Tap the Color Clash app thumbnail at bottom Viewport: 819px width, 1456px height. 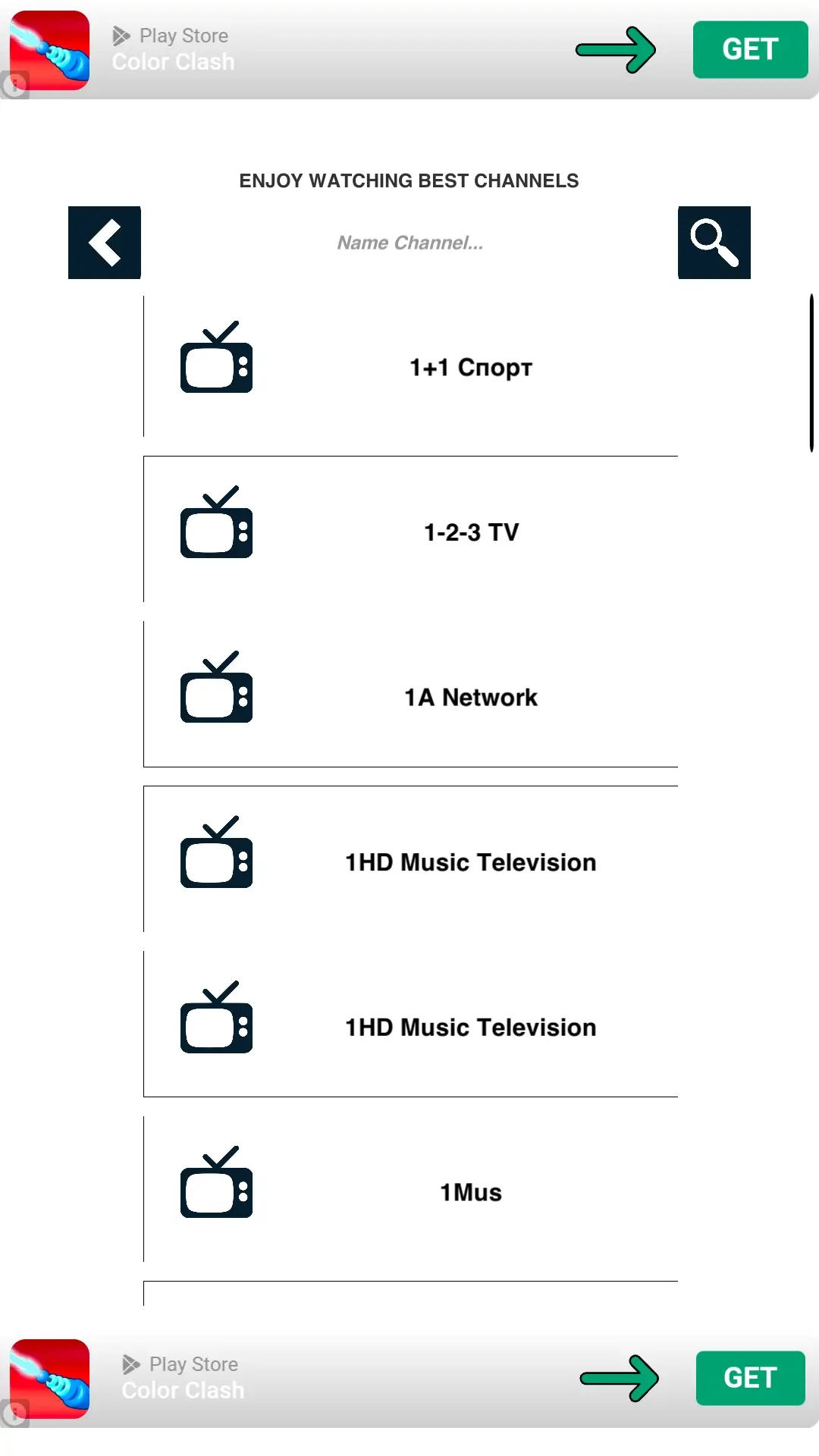(49, 1378)
